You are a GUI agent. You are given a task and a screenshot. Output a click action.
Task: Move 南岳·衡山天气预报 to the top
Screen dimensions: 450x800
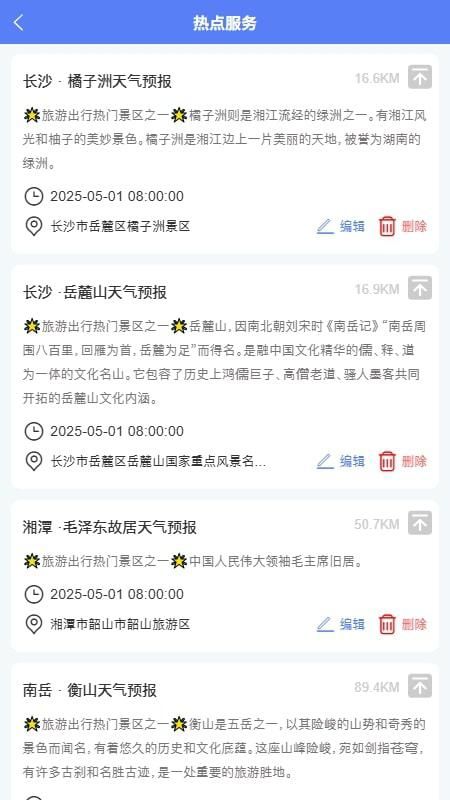pyautogui.click(x=420, y=686)
